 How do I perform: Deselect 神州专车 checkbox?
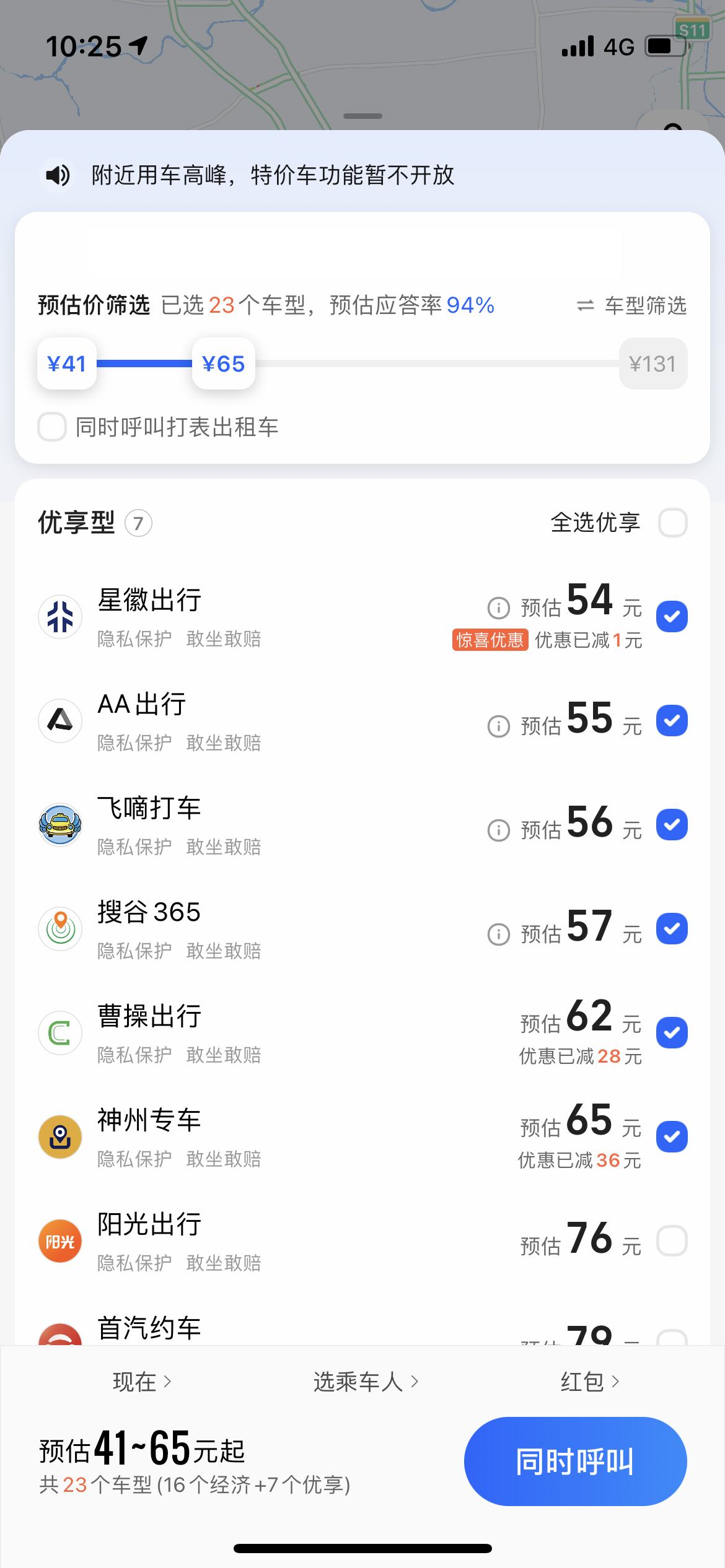point(672,1136)
